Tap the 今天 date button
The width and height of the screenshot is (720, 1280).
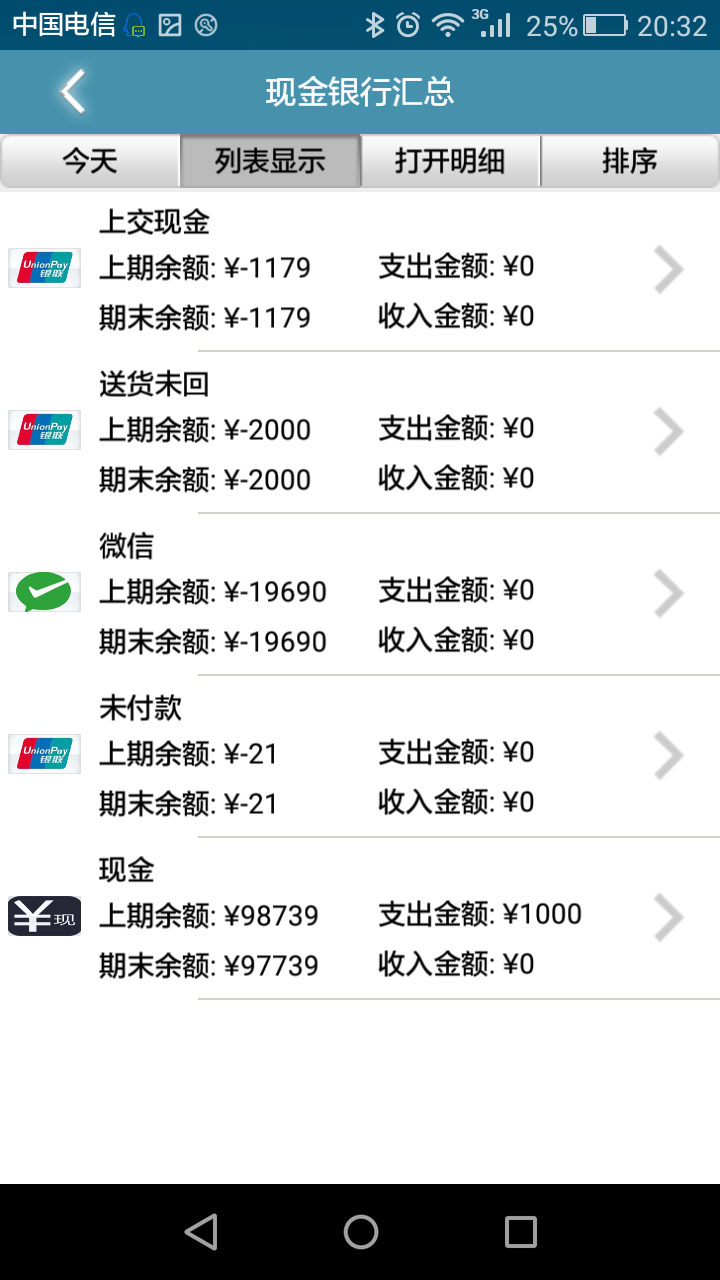coord(90,161)
